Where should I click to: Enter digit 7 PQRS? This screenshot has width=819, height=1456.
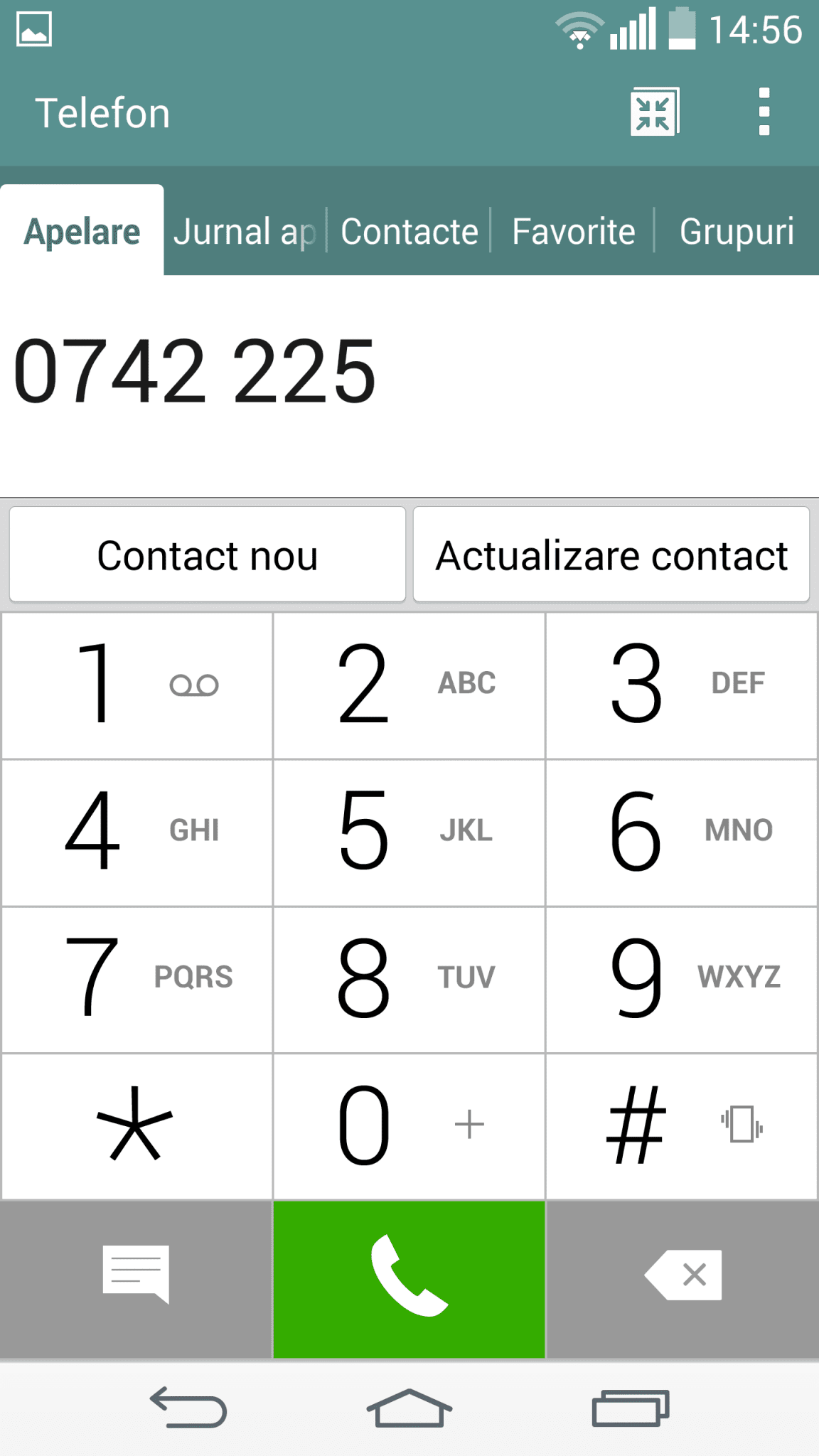(x=137, y=980)
